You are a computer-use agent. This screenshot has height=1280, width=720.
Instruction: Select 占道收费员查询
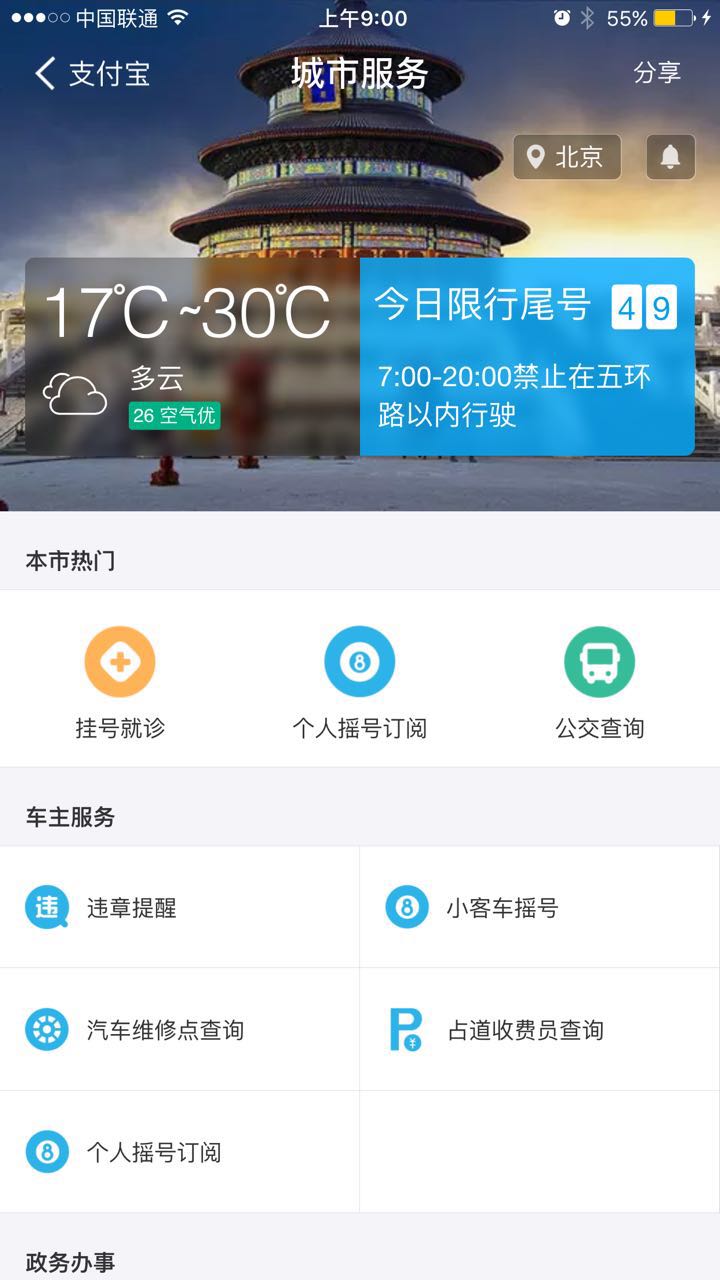click(540, 1030)
